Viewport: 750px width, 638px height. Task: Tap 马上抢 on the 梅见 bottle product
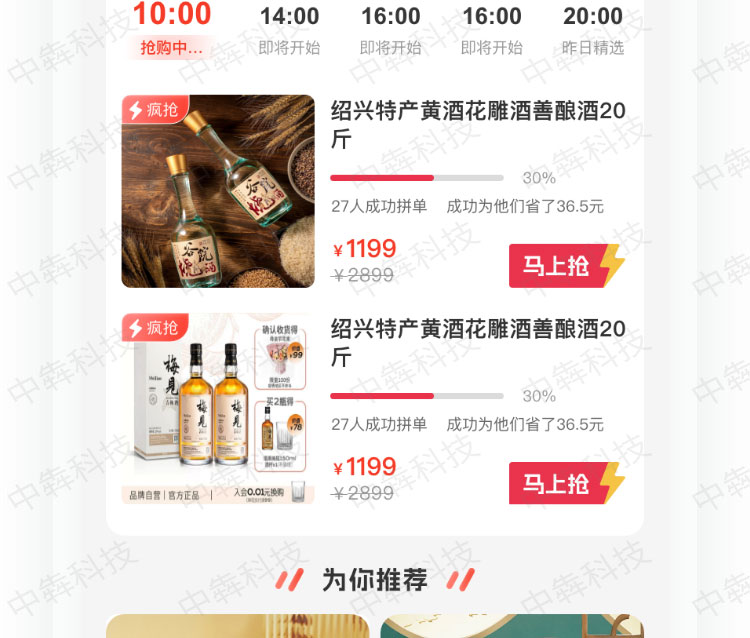[x=566, y=484]
